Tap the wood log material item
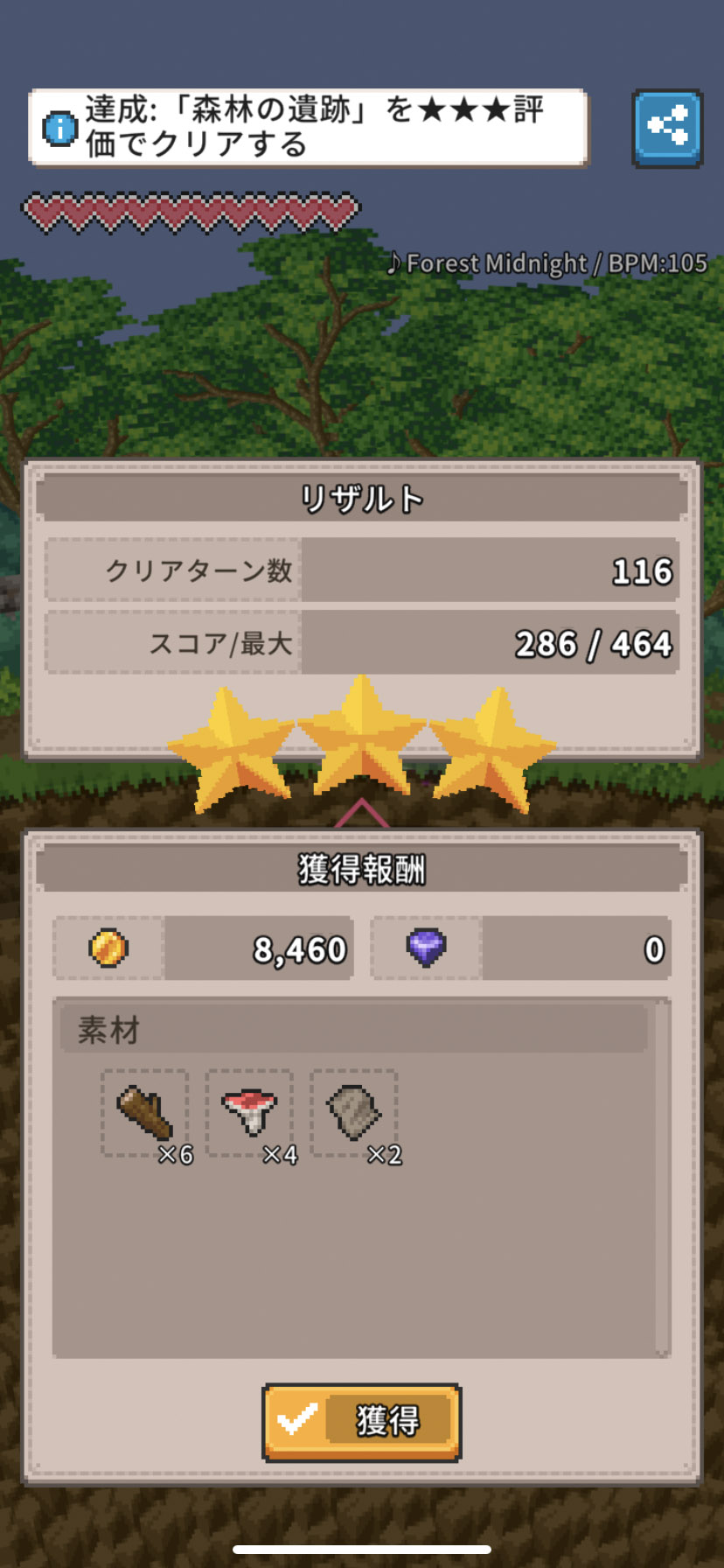 point(145,1113)
